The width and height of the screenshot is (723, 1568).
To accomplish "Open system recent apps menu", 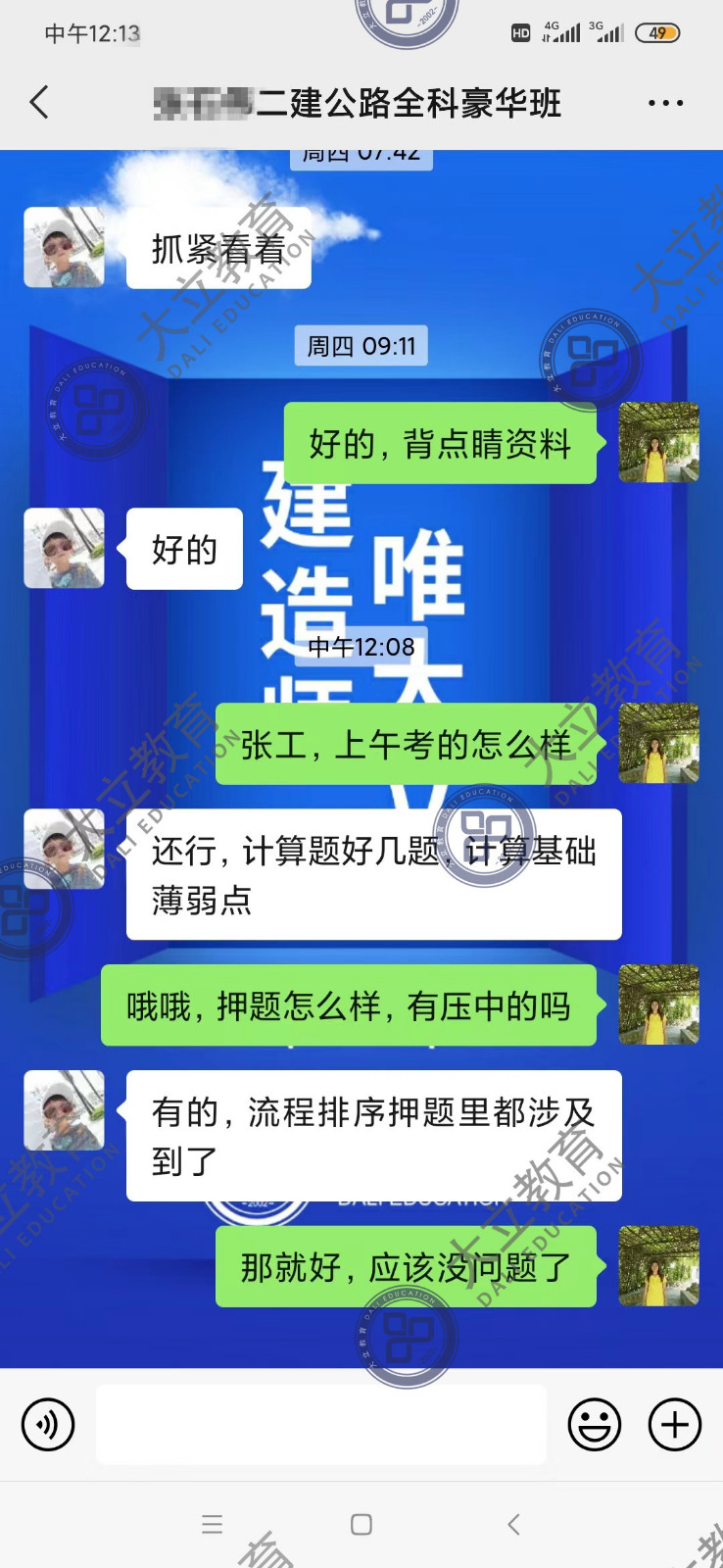I will click(212, 1524).
